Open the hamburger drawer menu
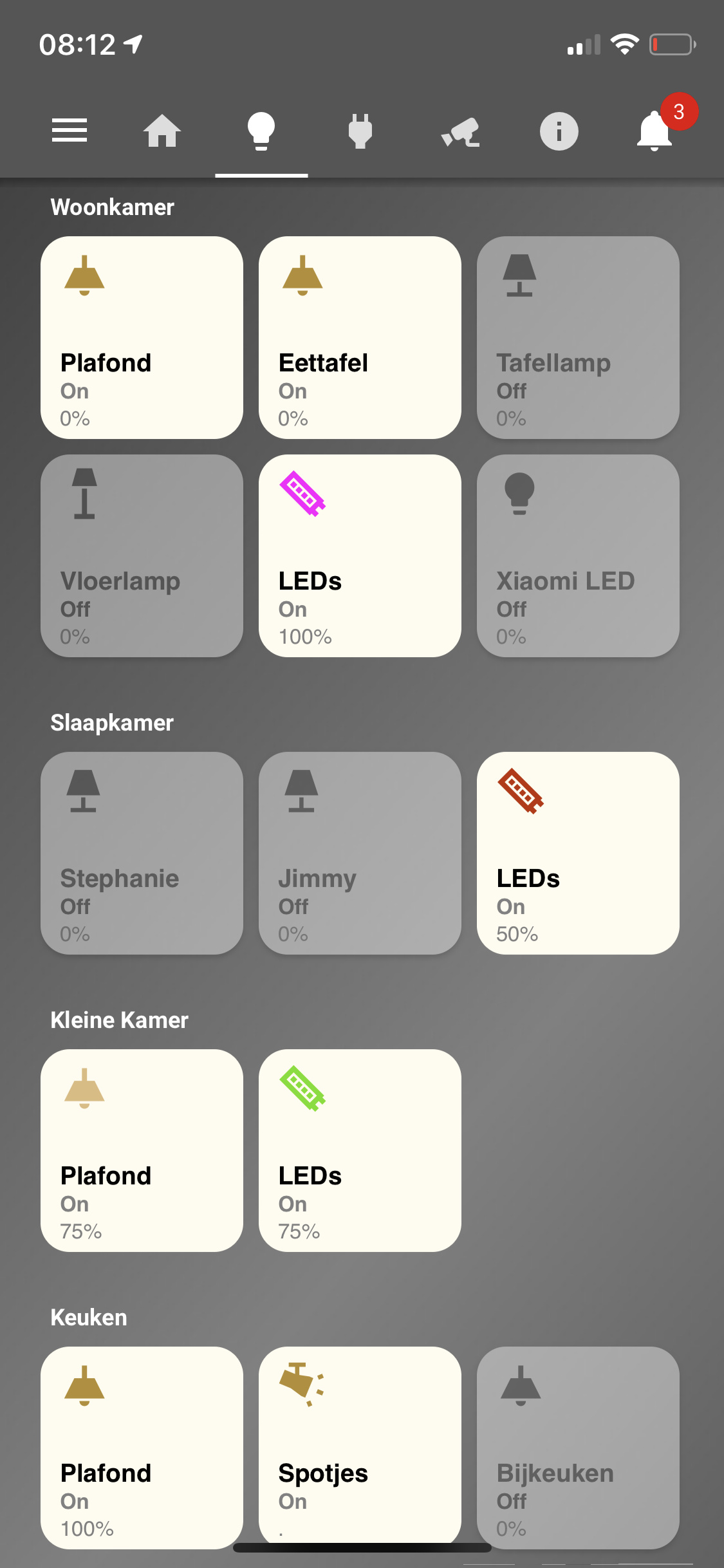Screen dimensions: 724x1568 coord(70,131)
